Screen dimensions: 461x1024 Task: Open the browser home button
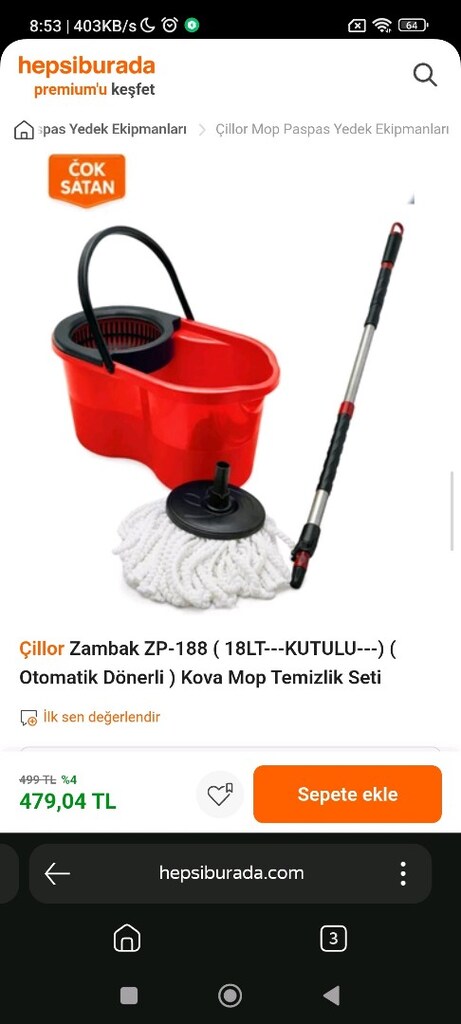coord(127,938)
